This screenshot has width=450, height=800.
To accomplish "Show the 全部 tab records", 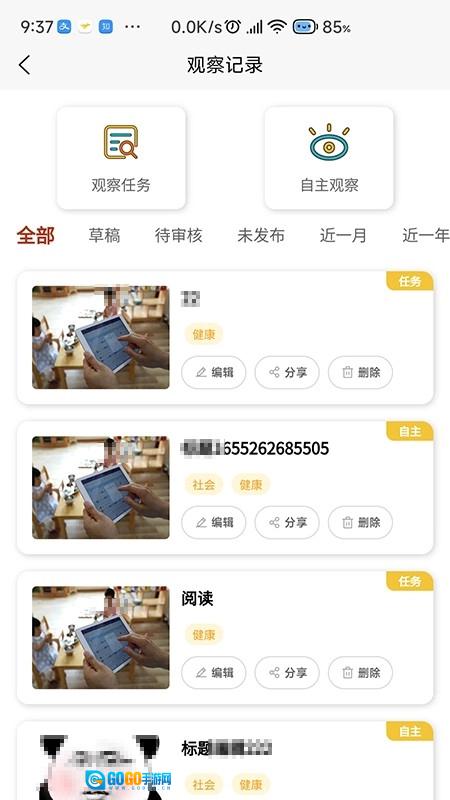I will [36, 236].
